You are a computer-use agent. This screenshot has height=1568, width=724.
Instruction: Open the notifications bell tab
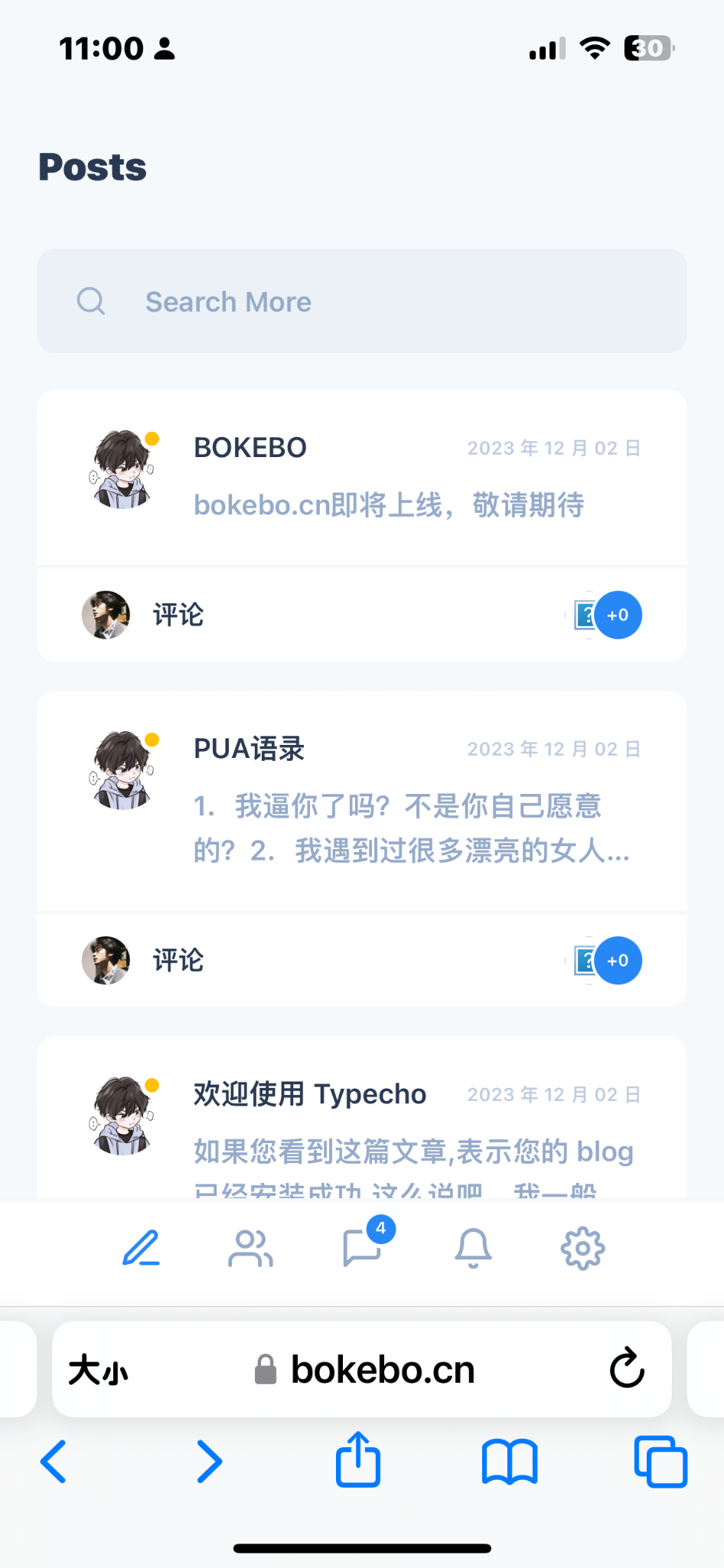pyautogui.click(x=473, y=1249)
